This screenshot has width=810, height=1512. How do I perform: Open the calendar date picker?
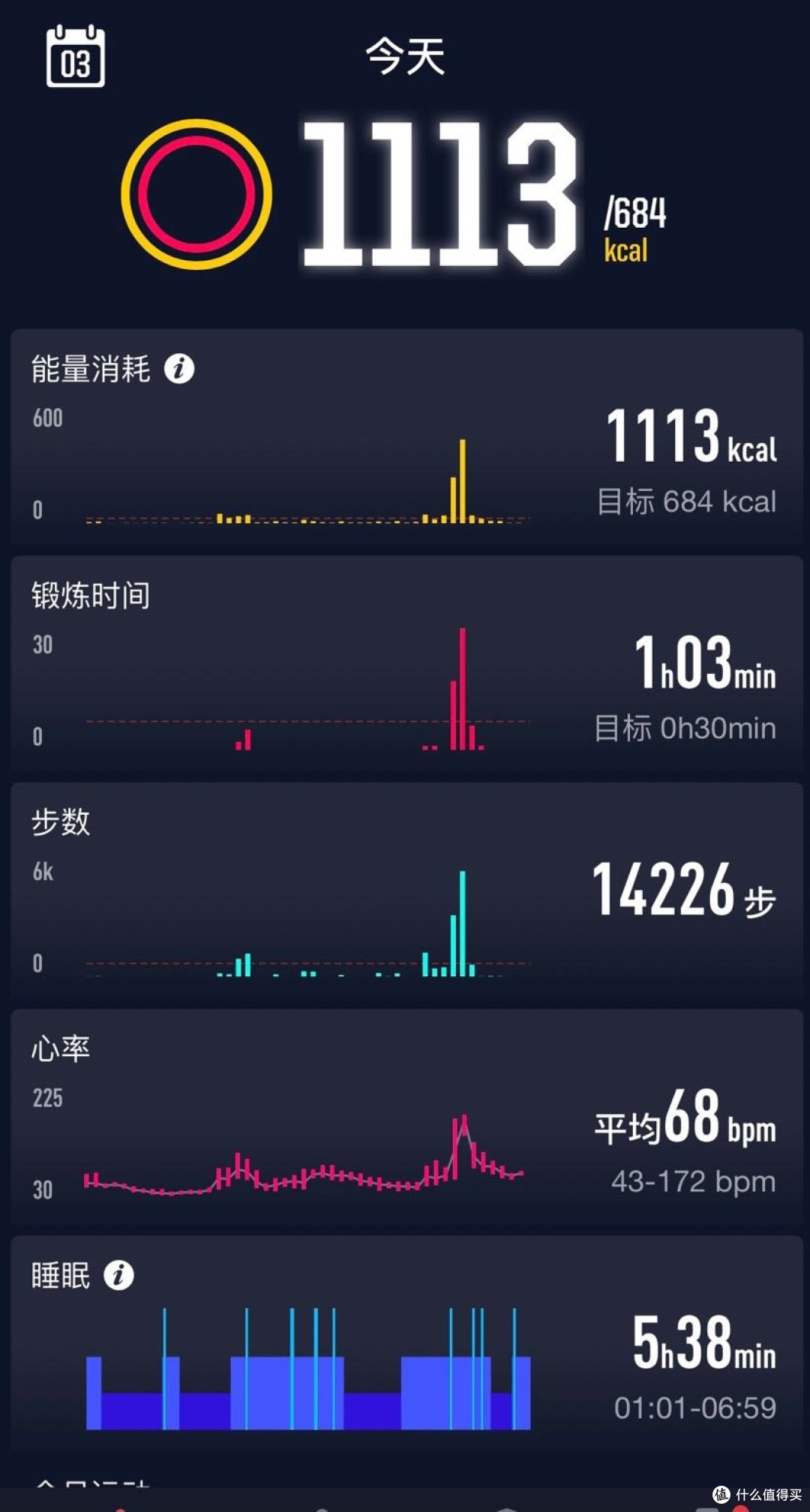tap(75, 57)
